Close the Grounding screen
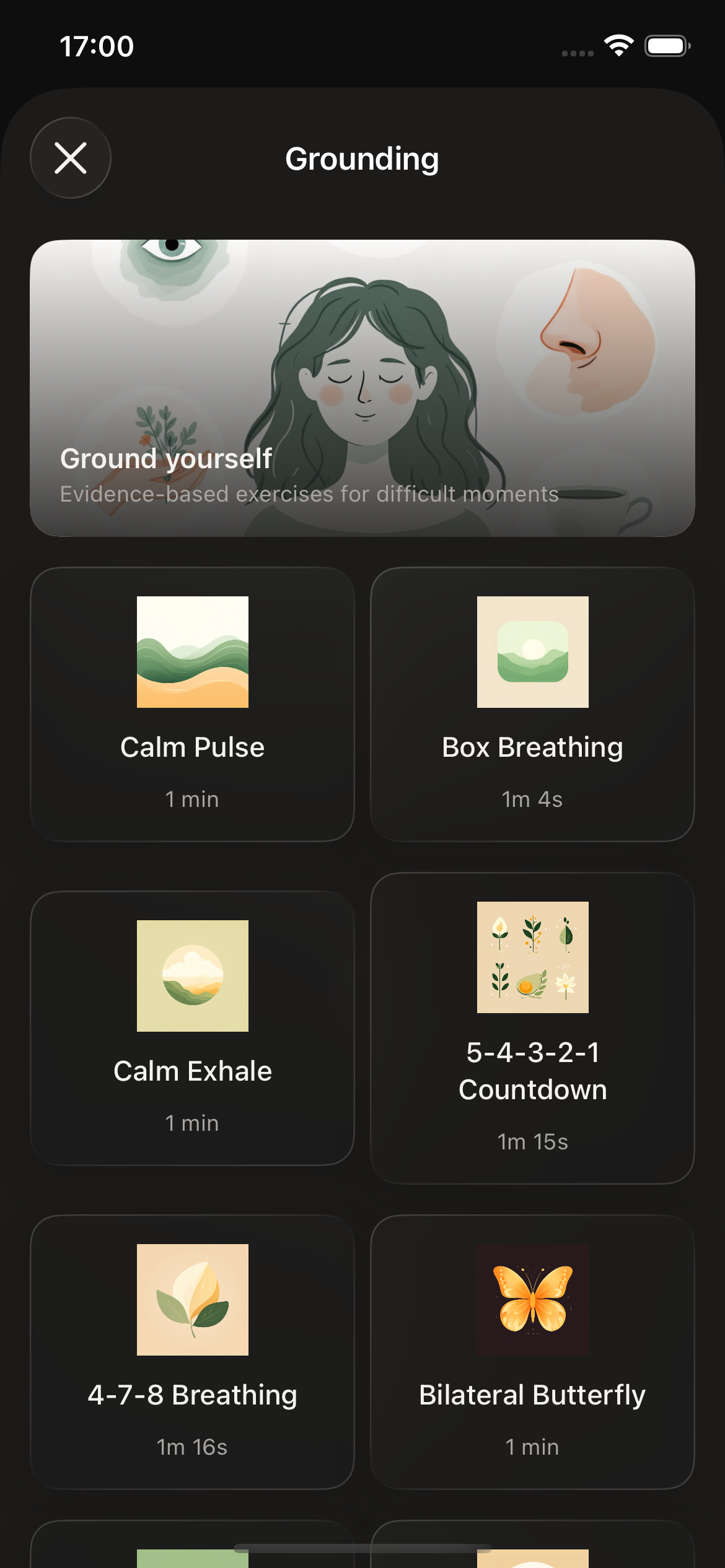725x1568 pixels. [x=70, y=159]
